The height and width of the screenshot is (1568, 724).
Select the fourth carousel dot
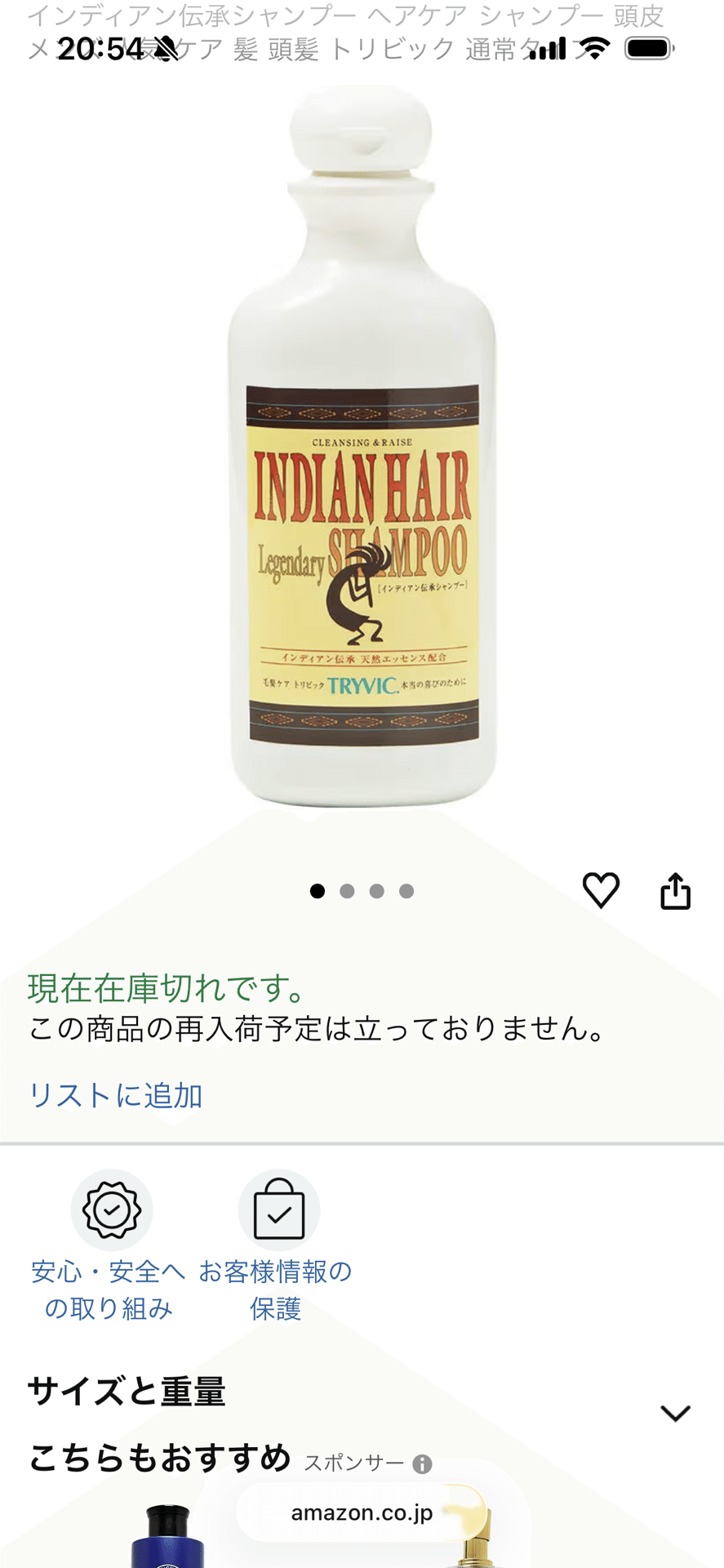405,892
